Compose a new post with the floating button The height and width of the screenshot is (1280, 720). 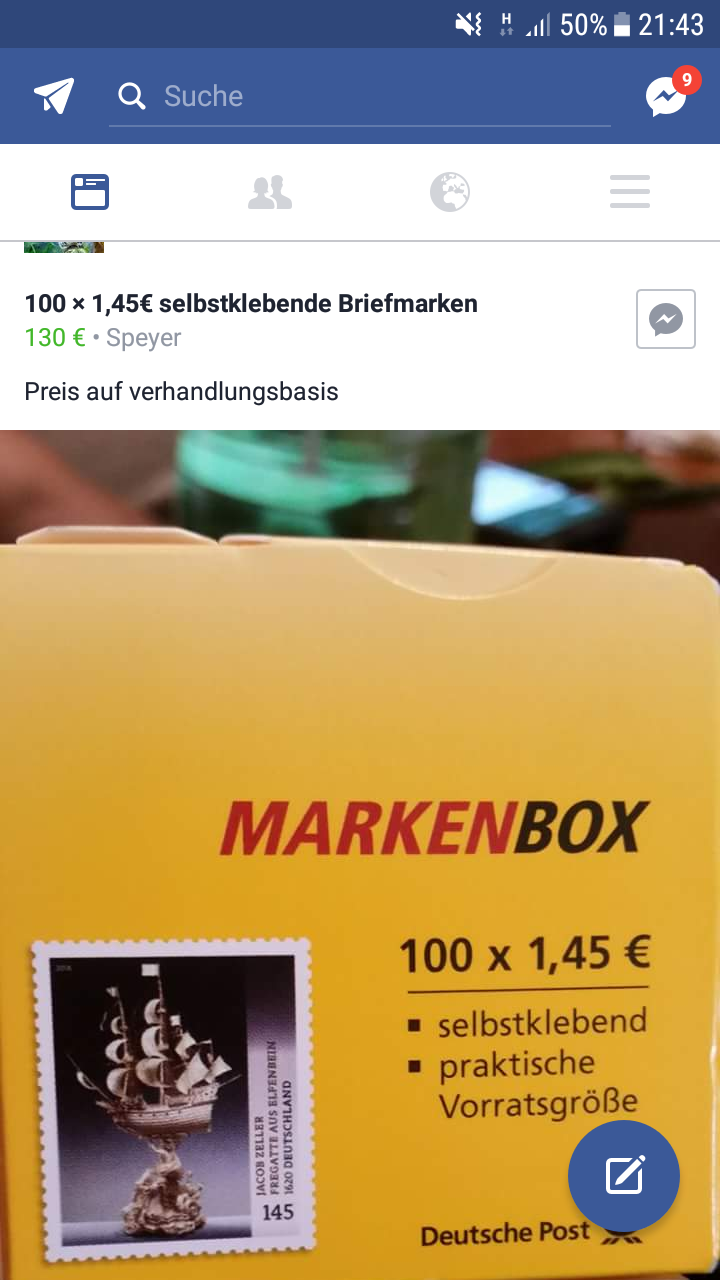(x=624, y=1176)
